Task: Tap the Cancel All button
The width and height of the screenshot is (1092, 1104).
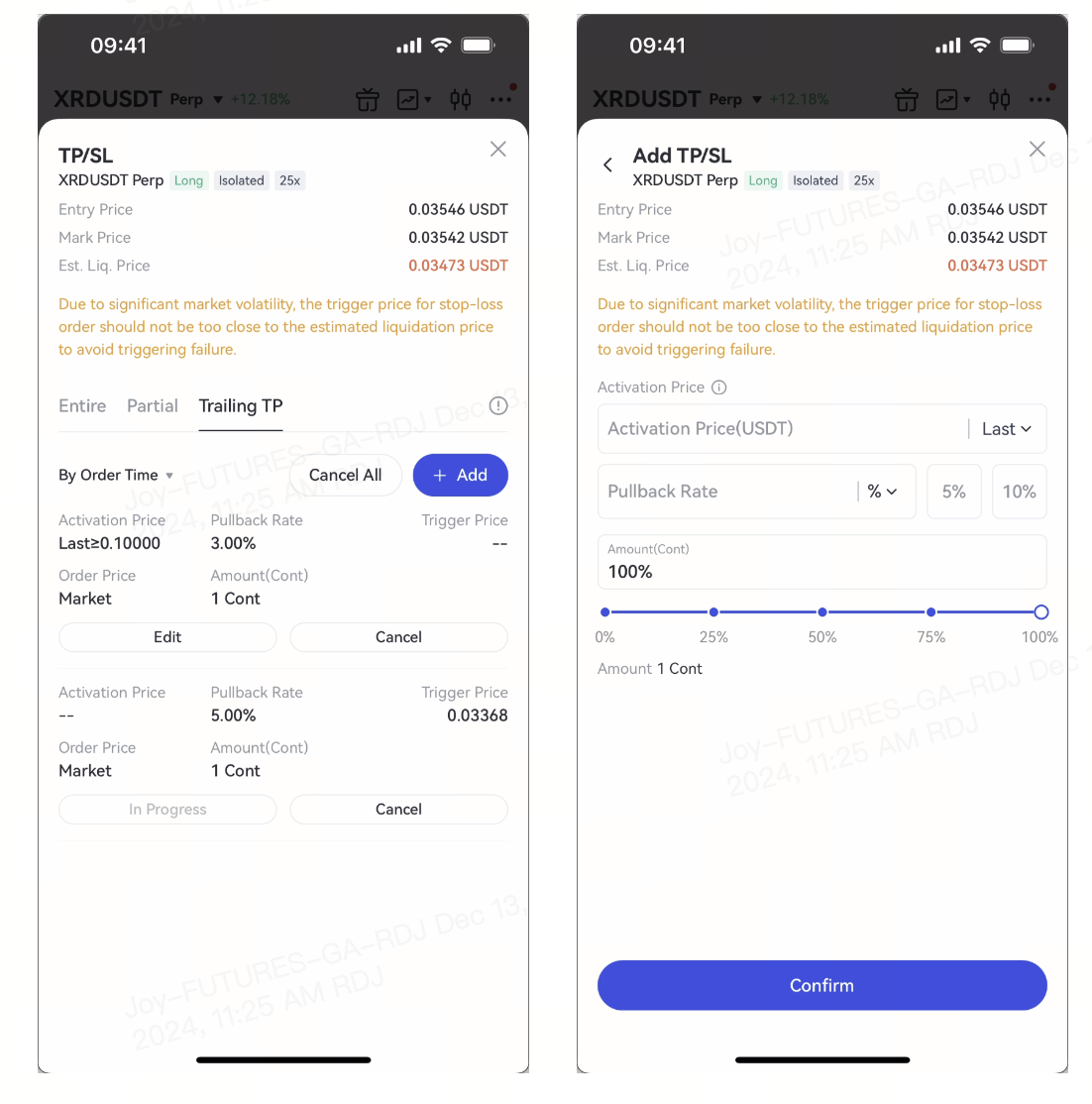Action: coord(345,476)
